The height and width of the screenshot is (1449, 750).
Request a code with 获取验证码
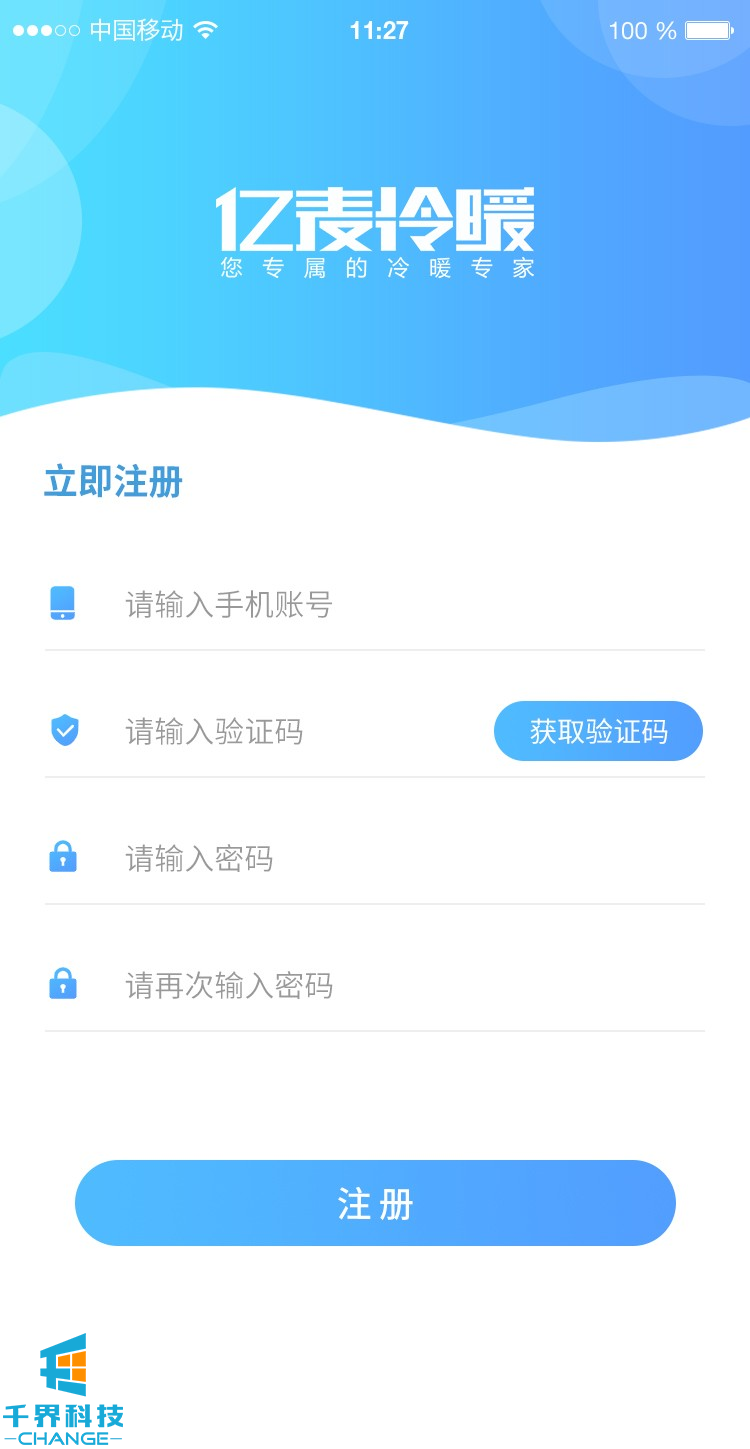pyautogui.click(x=598, y=732)
